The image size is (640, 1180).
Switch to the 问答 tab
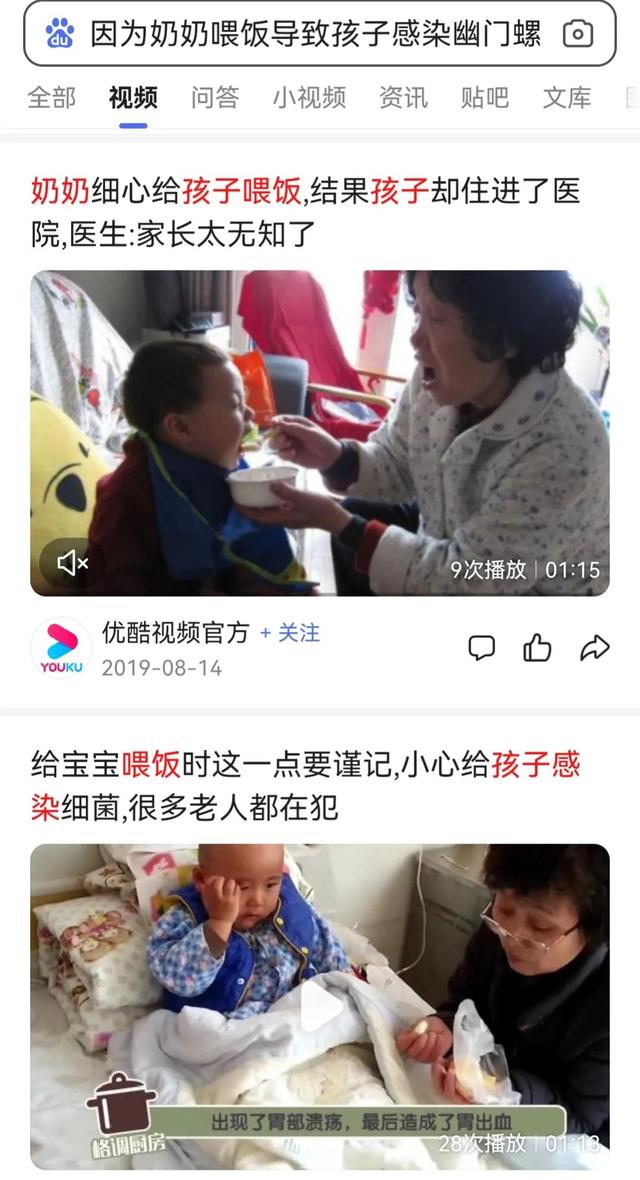tap(215, 97)
